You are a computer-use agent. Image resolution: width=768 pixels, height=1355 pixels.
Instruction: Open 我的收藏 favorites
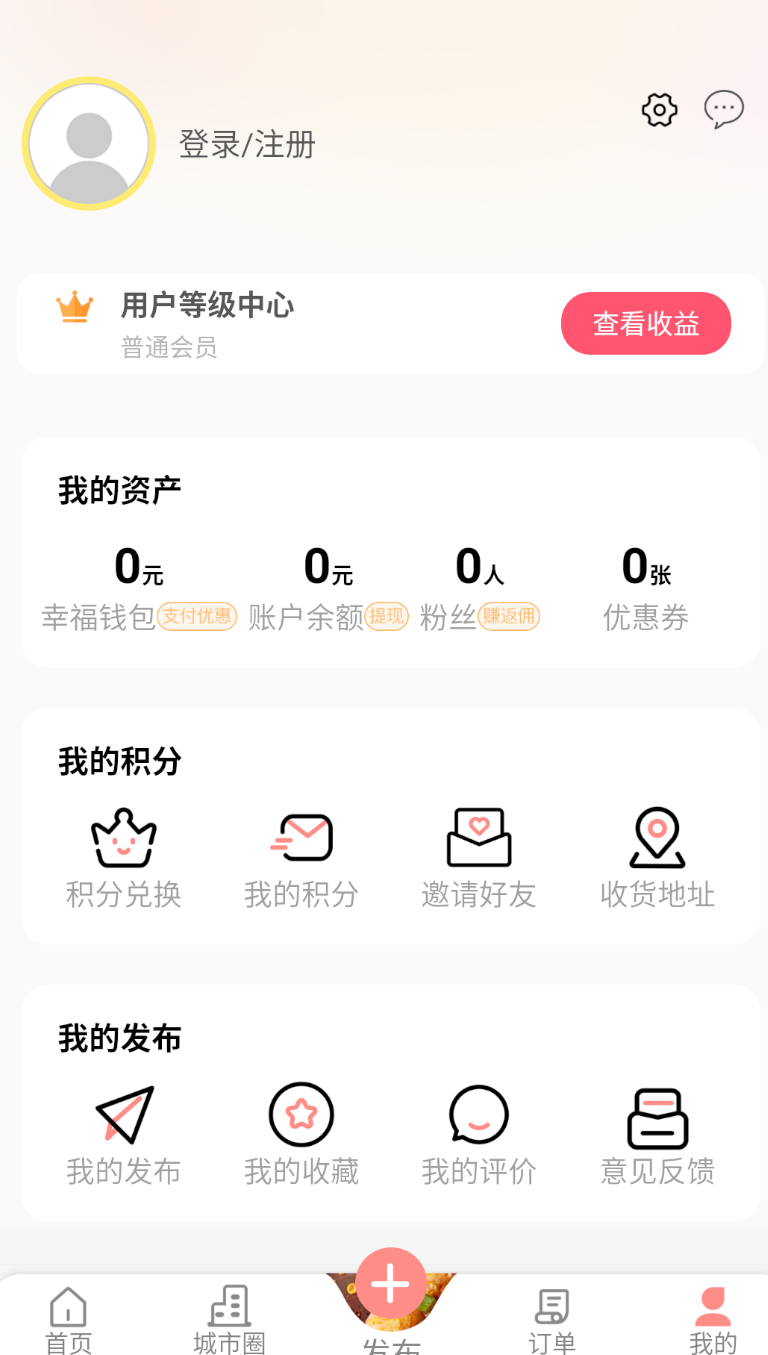301,1135
